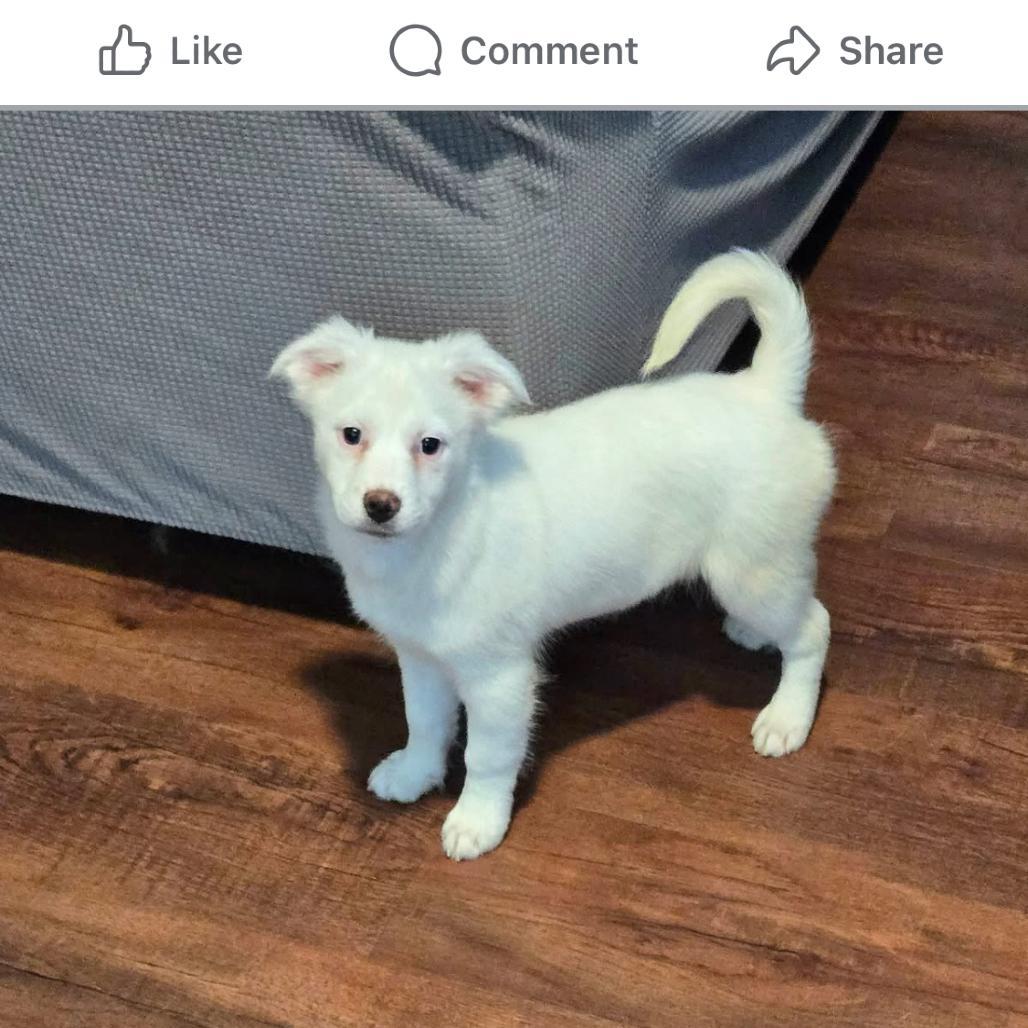Image resolution: width=1028 pixels, height=1028 pixels.
Task: Like this post
Action: pos(171,51)
